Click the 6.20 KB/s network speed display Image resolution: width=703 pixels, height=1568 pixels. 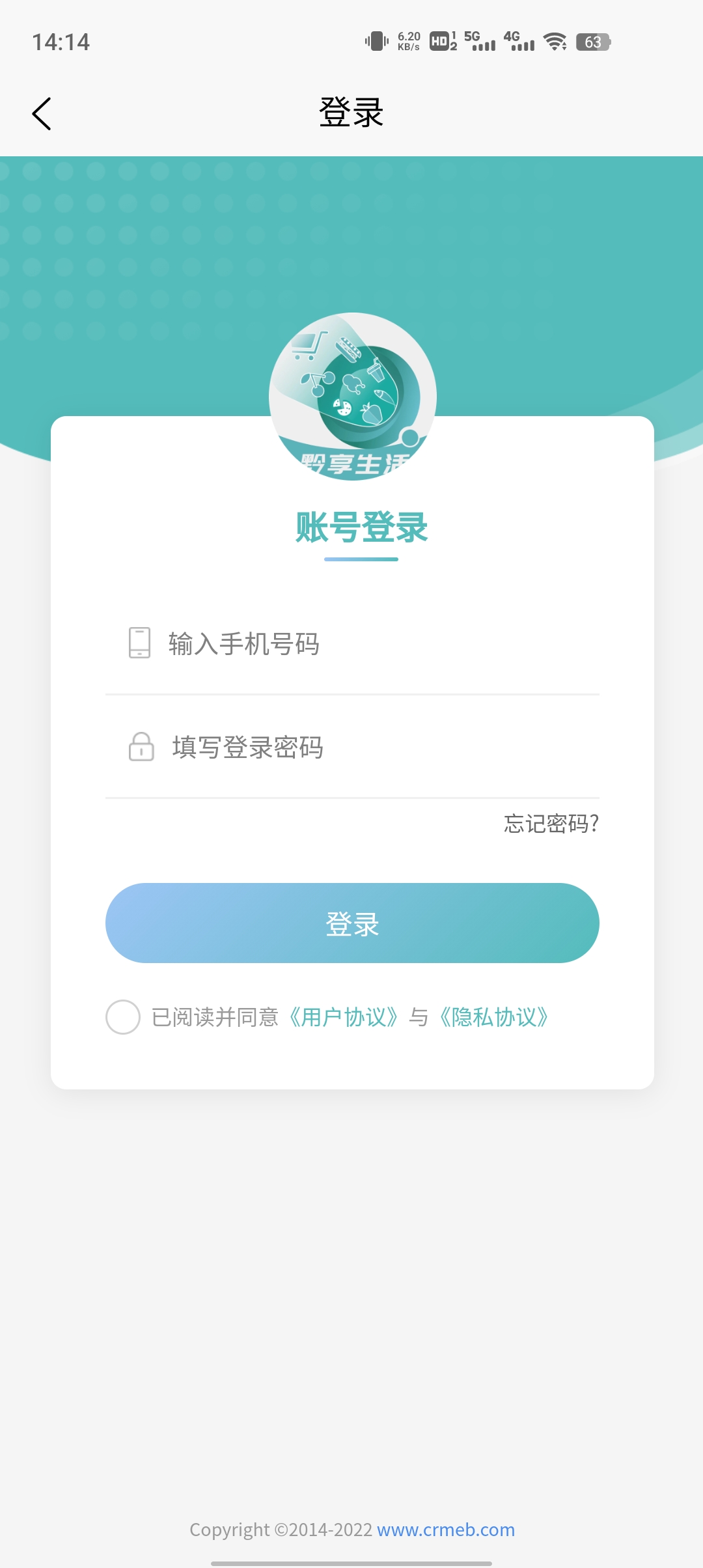pos(407,41)
